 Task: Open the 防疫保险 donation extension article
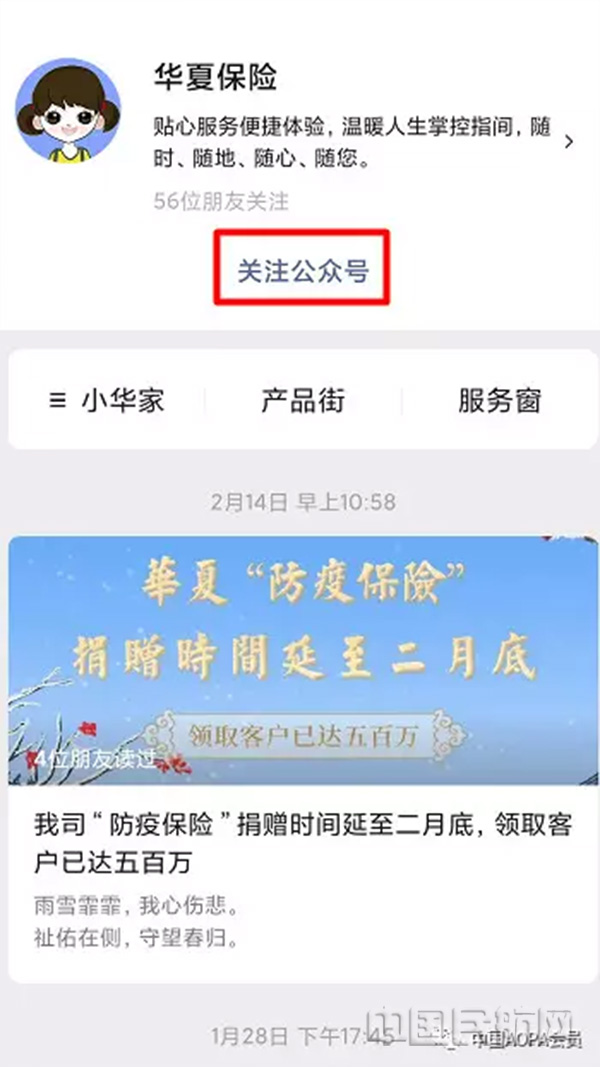(x=303, y=843)
